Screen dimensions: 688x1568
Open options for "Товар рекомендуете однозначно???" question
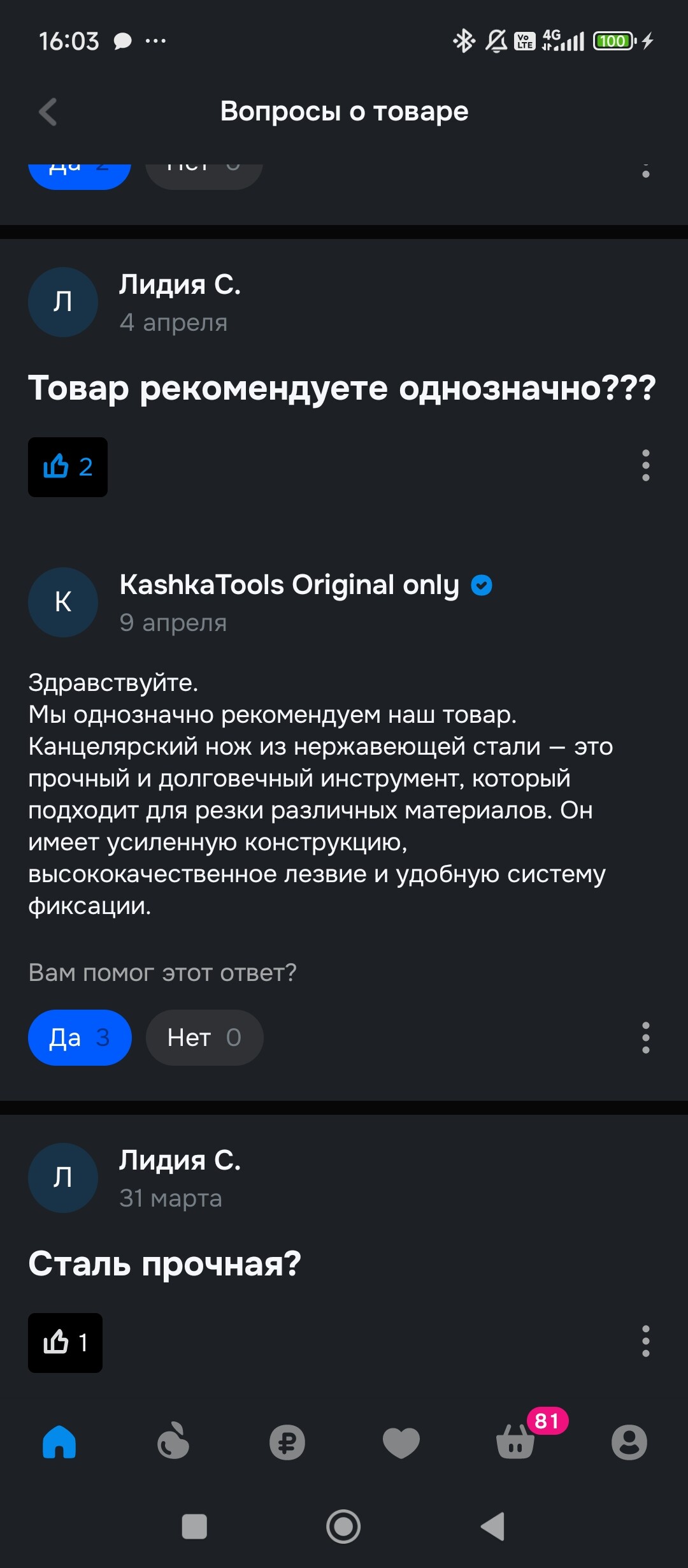point(645,465)
